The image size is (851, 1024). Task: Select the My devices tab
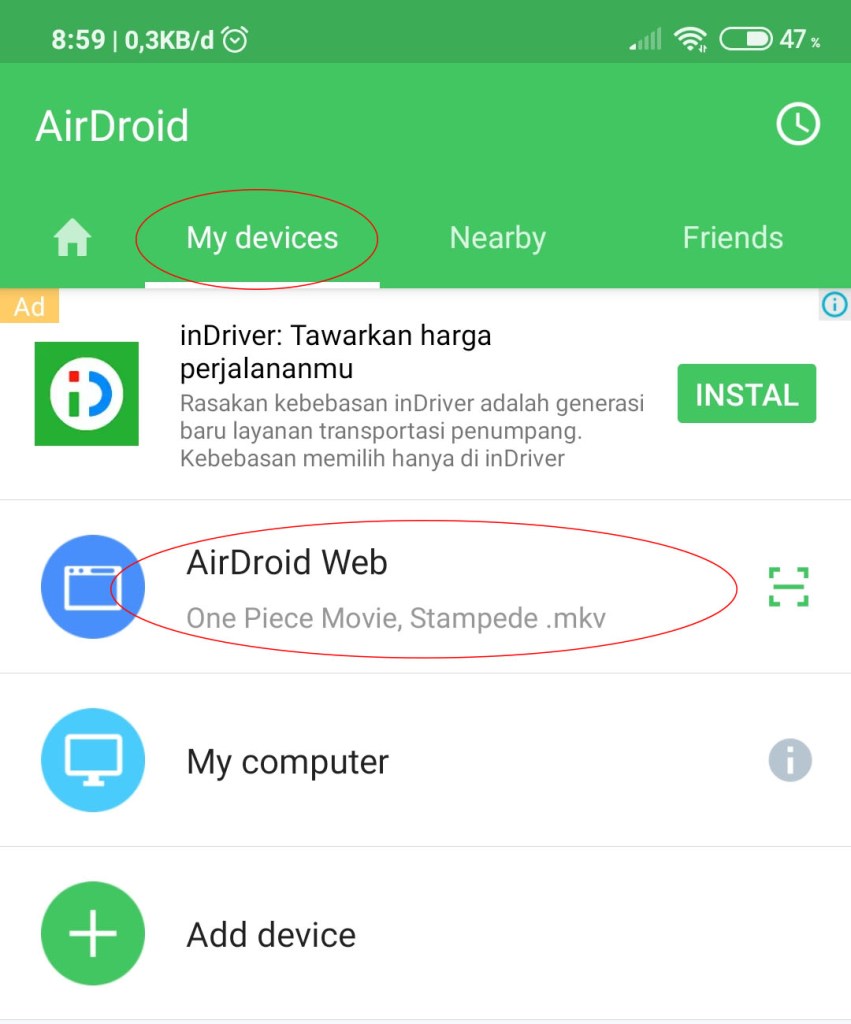click(262, 238)
